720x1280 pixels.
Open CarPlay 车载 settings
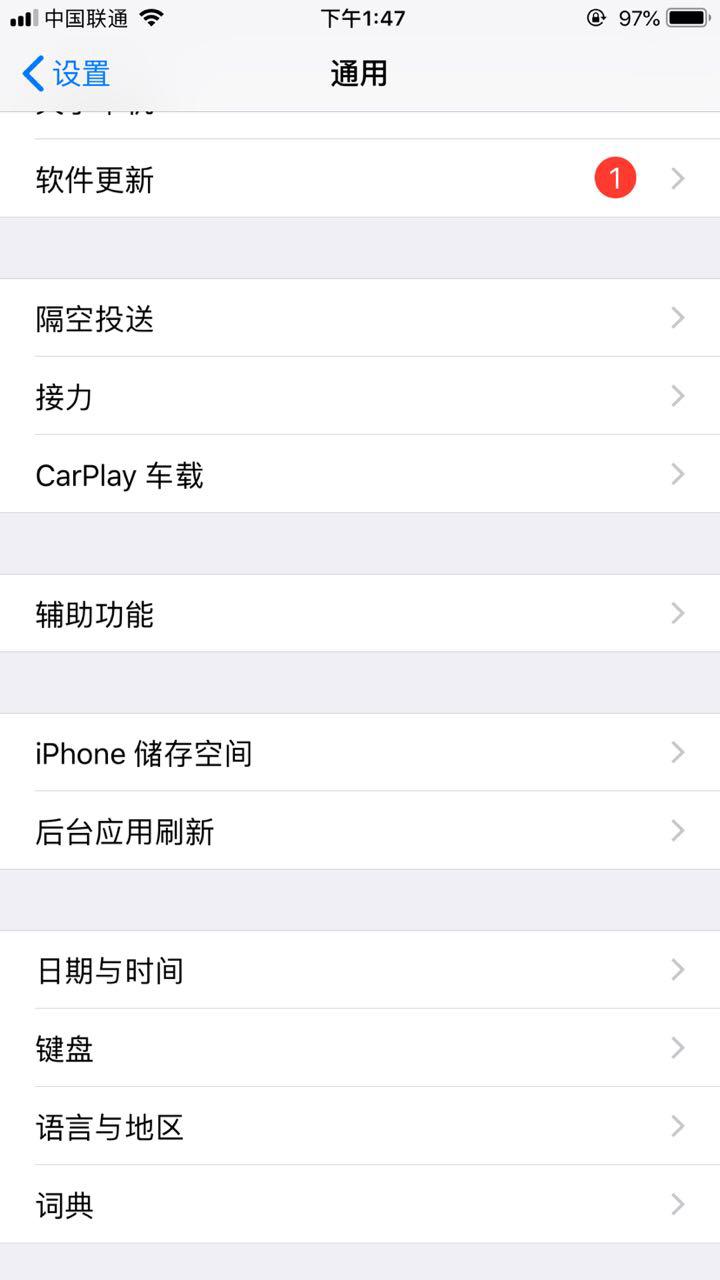360,475
